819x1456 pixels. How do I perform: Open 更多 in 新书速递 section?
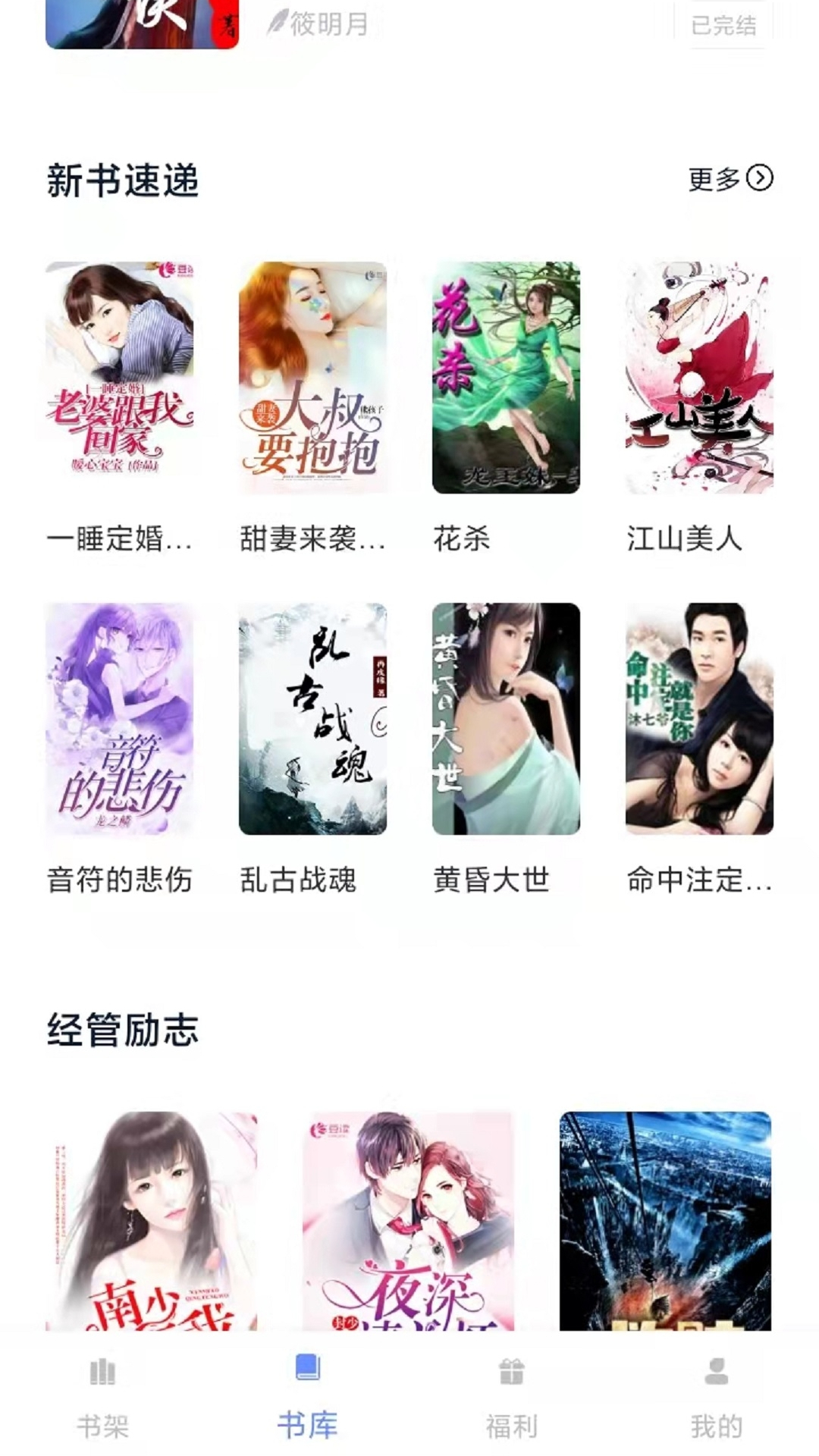(730, 179)
